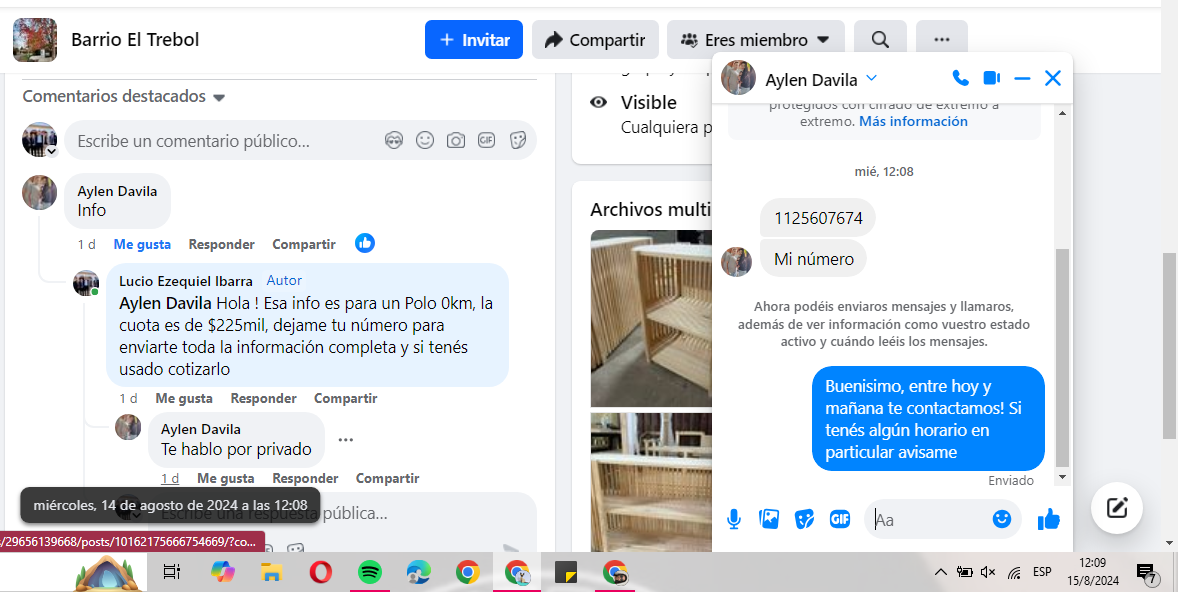Compose a new message
The width and height of the screenshot is (1178, 592).
click(1116, 507)
